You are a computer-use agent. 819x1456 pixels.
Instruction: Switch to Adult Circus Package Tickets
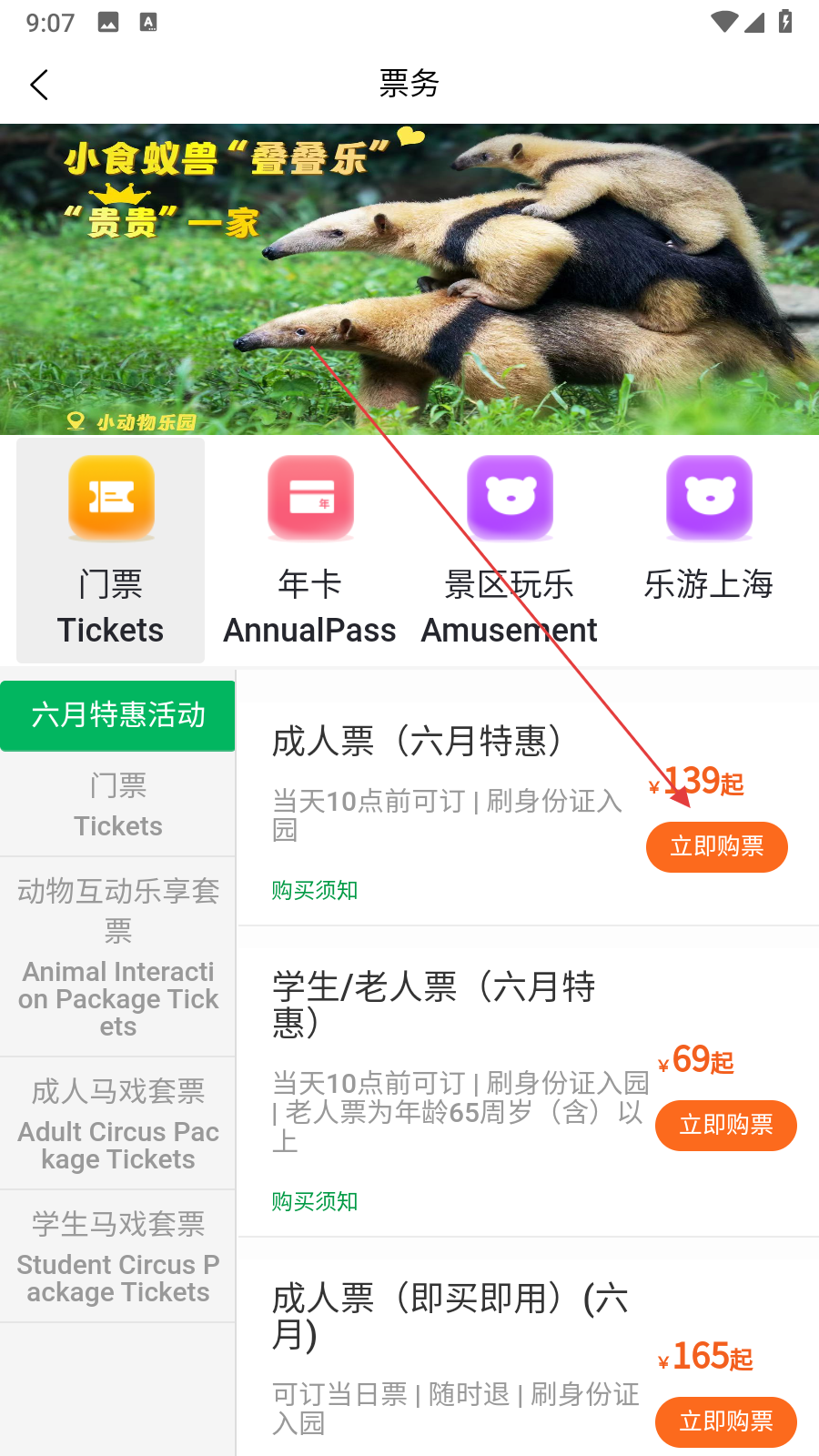118,1124
